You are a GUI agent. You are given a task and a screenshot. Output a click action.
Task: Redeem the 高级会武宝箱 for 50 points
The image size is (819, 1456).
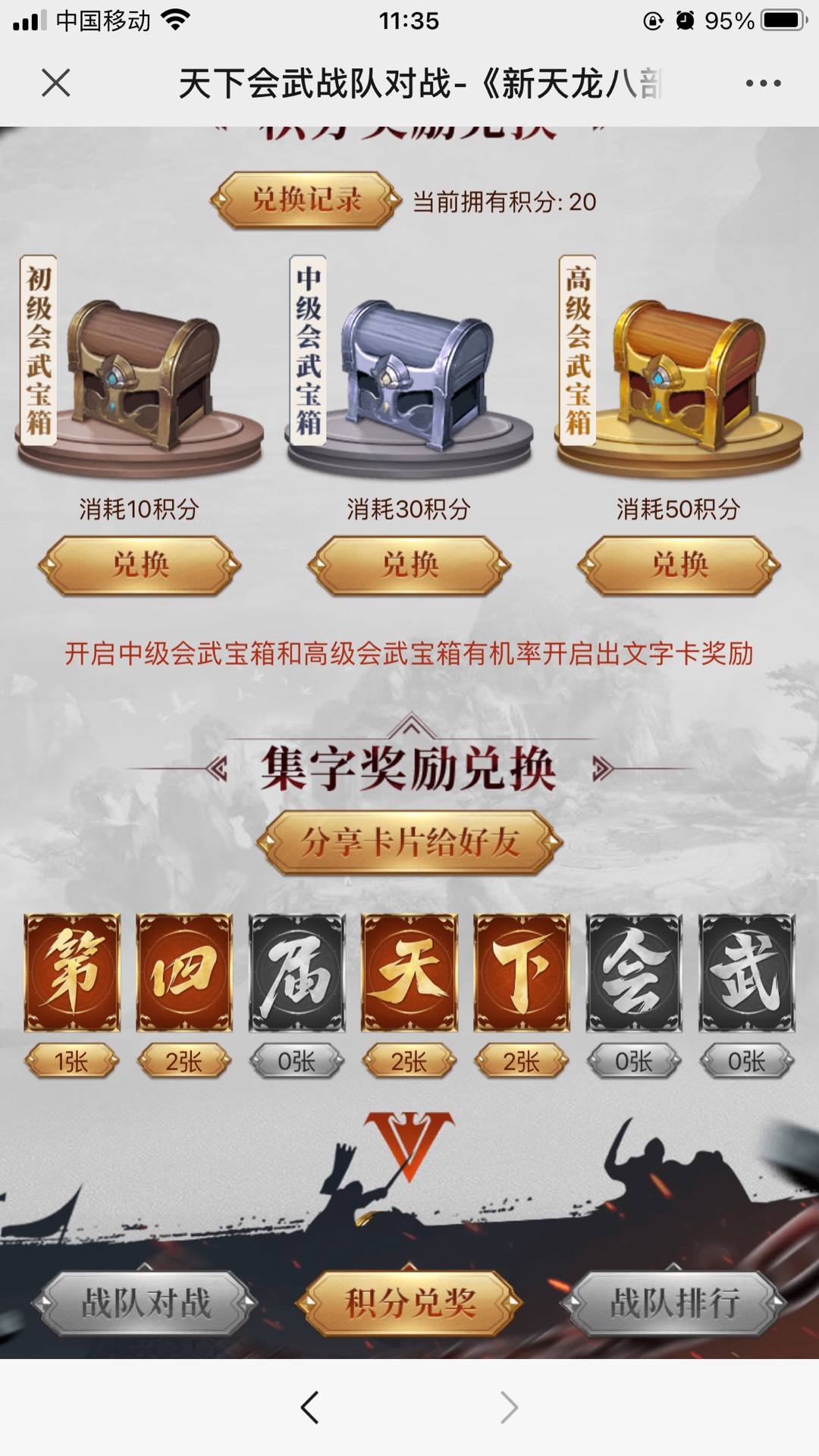[679, 566]
